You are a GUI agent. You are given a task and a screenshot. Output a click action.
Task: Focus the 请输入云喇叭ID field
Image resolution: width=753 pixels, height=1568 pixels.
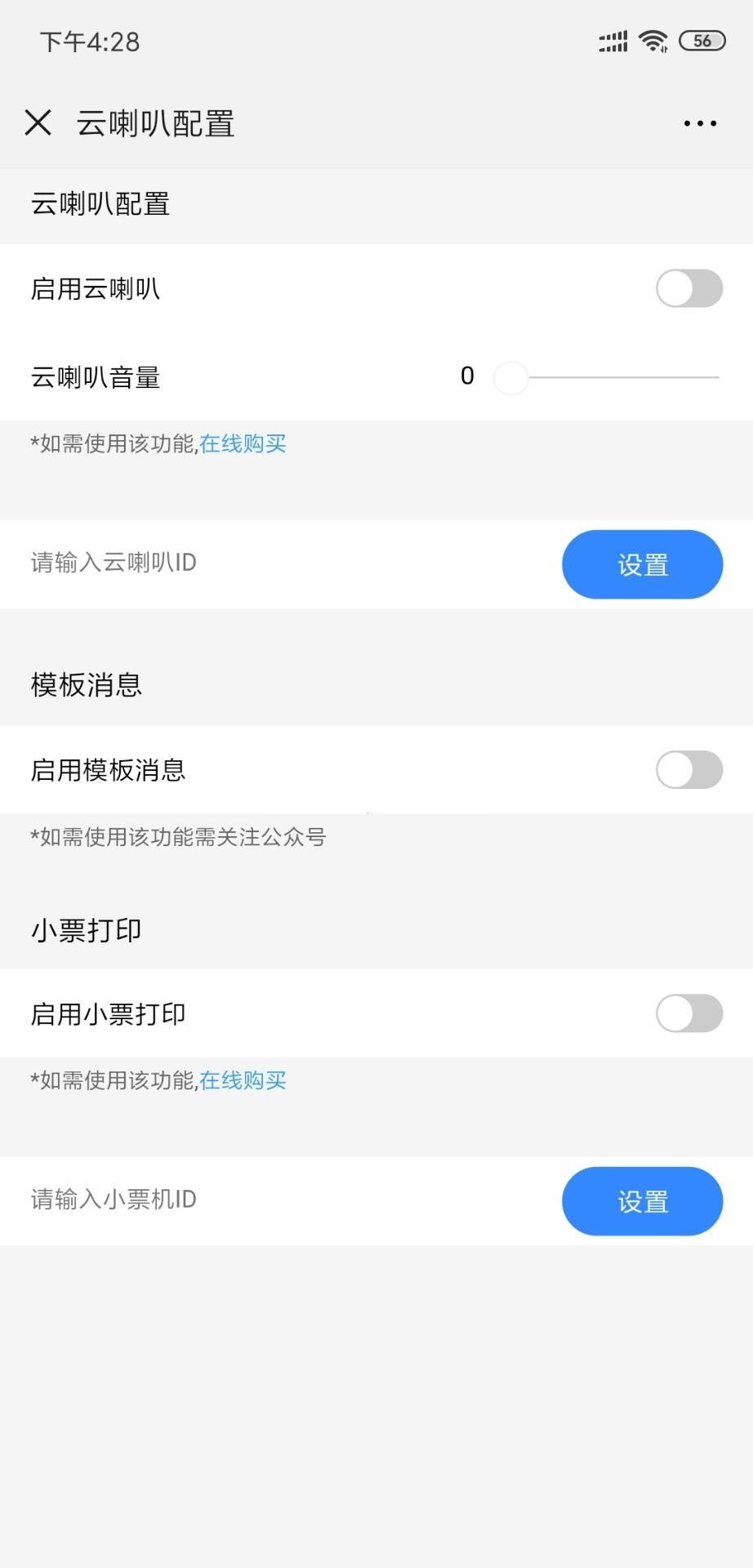click(278, 563)
